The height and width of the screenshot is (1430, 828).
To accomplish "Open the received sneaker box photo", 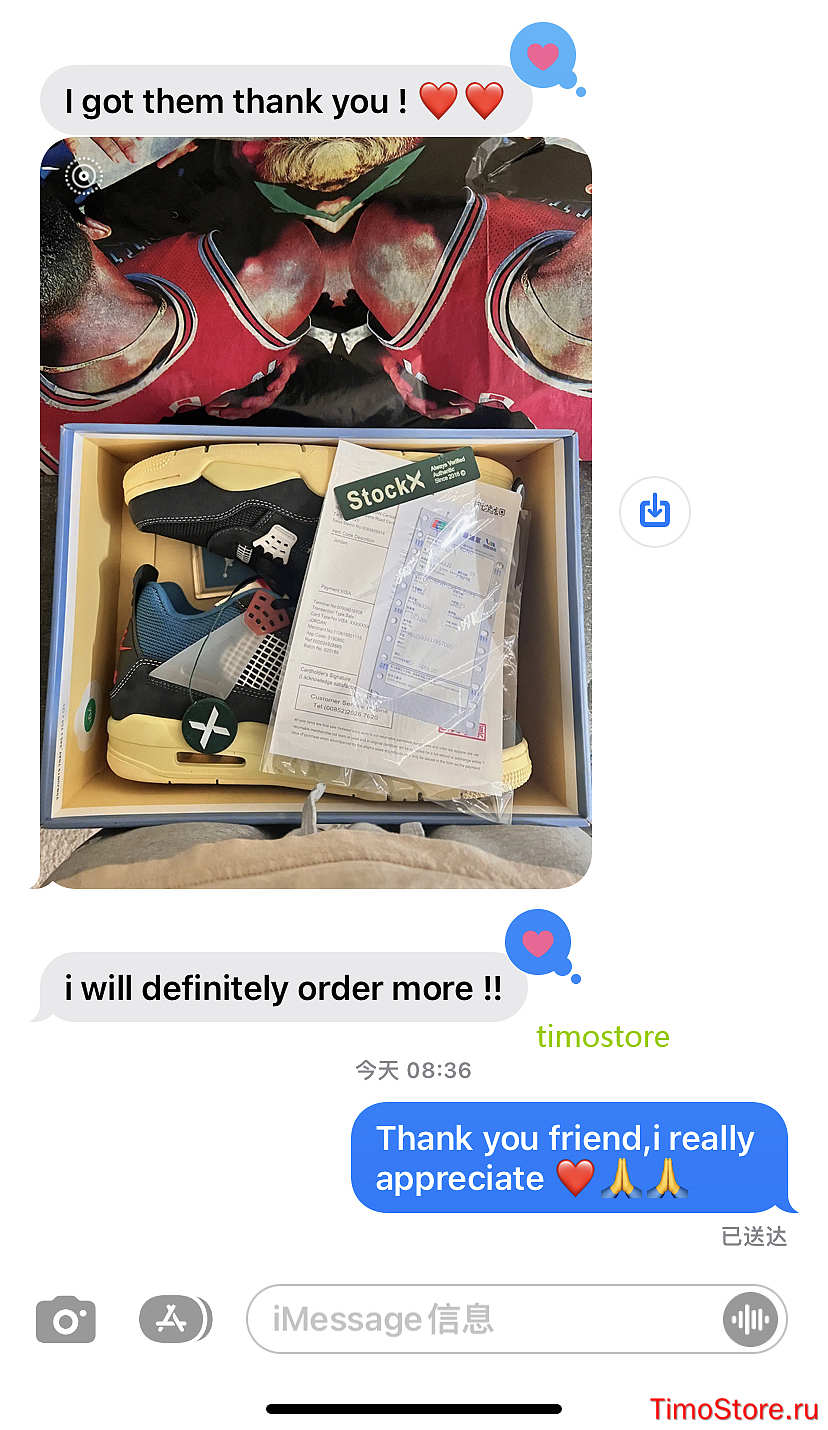I will coord(316,512).
